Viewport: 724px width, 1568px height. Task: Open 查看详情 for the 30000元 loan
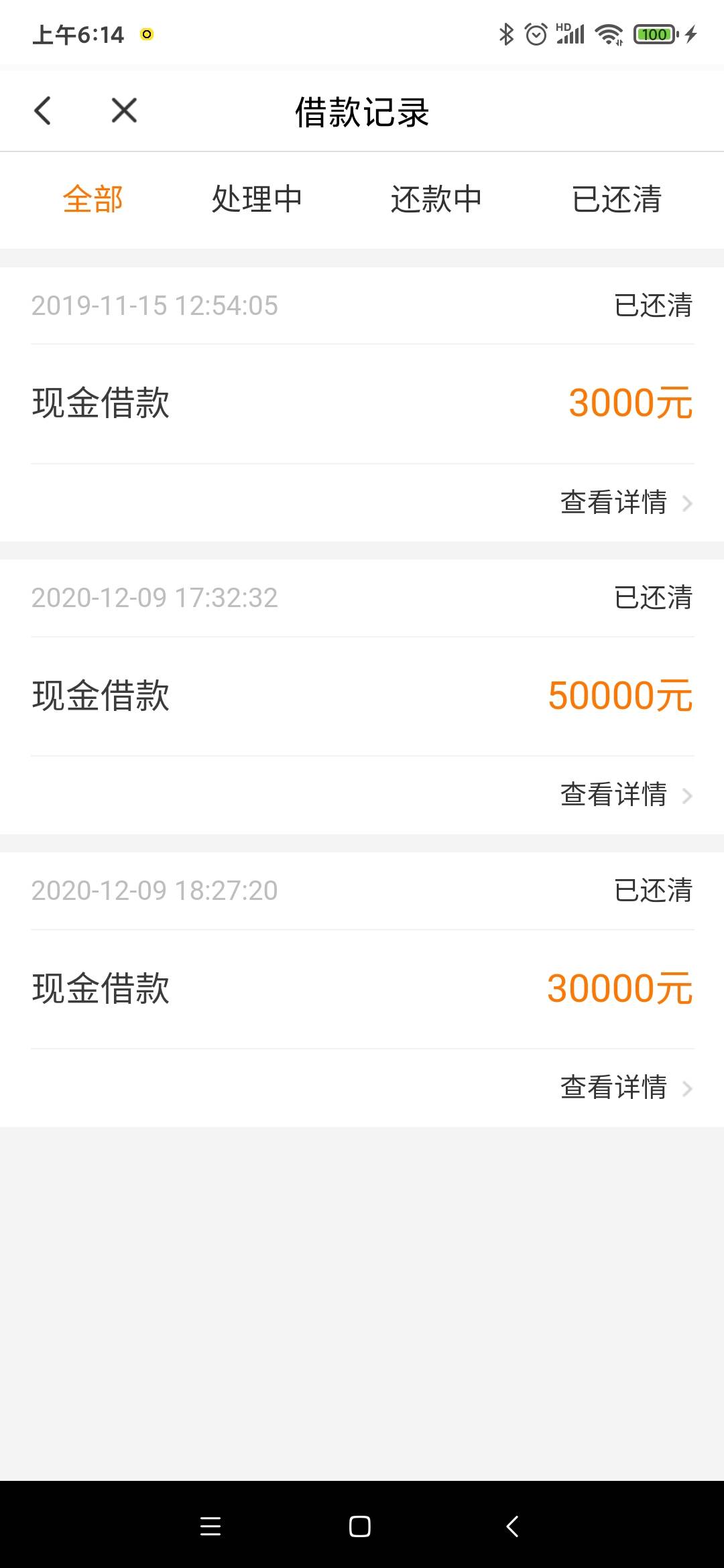coord(626,1088)
